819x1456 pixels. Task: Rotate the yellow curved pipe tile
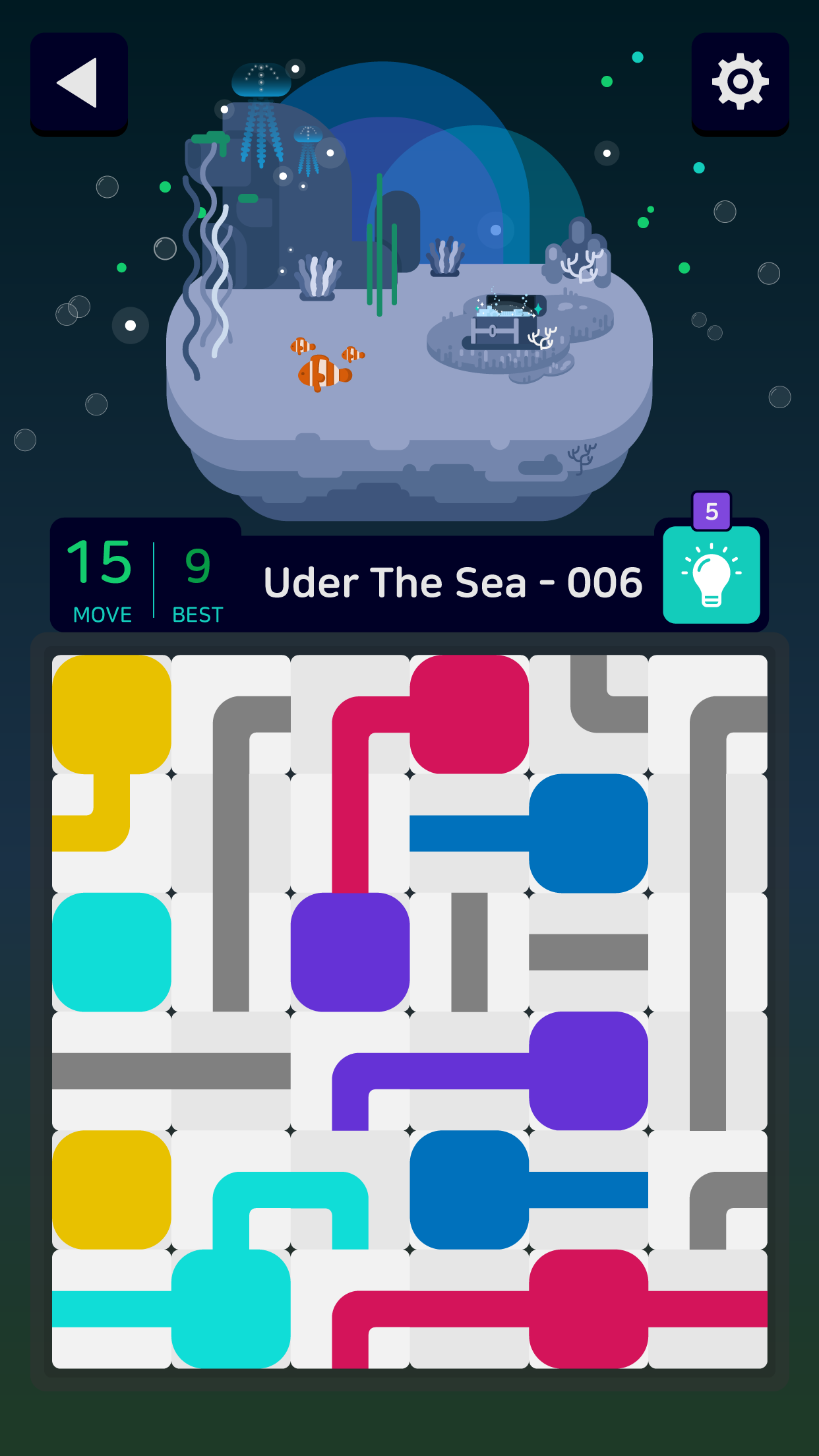coord(111,833)
